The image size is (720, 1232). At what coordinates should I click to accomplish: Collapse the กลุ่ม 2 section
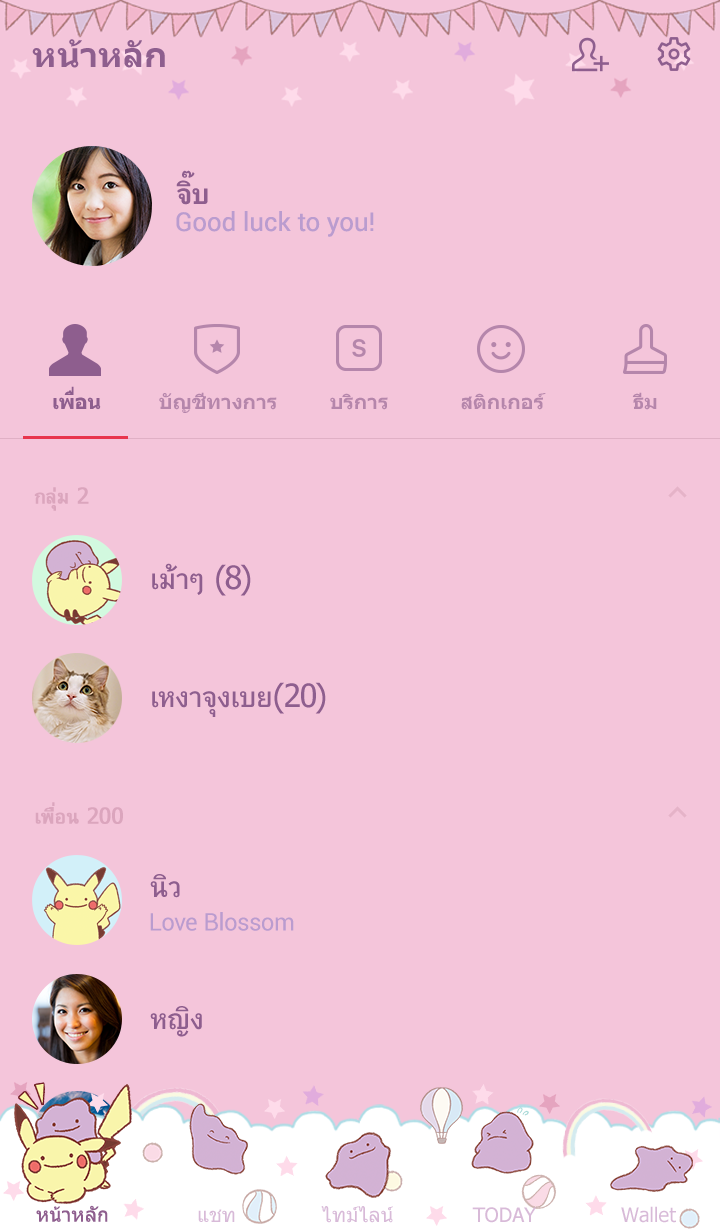677,493
